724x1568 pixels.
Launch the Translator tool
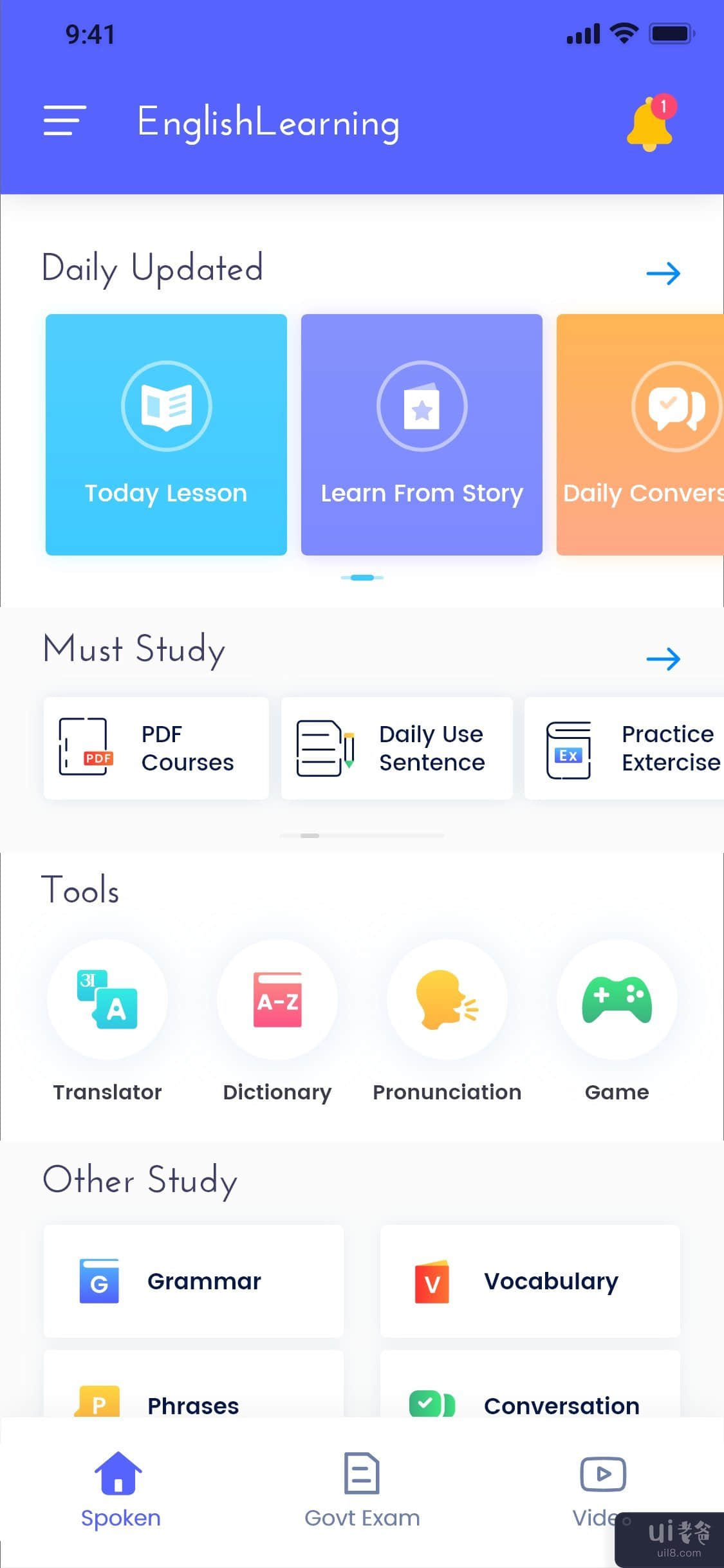pyautogui.click(x=107, y=999)
